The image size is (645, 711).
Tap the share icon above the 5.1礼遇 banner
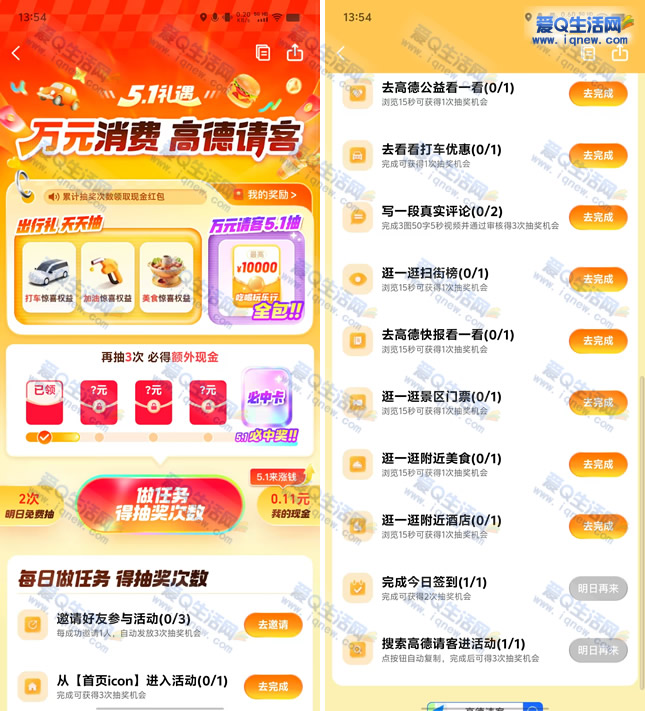click(294, 53)
